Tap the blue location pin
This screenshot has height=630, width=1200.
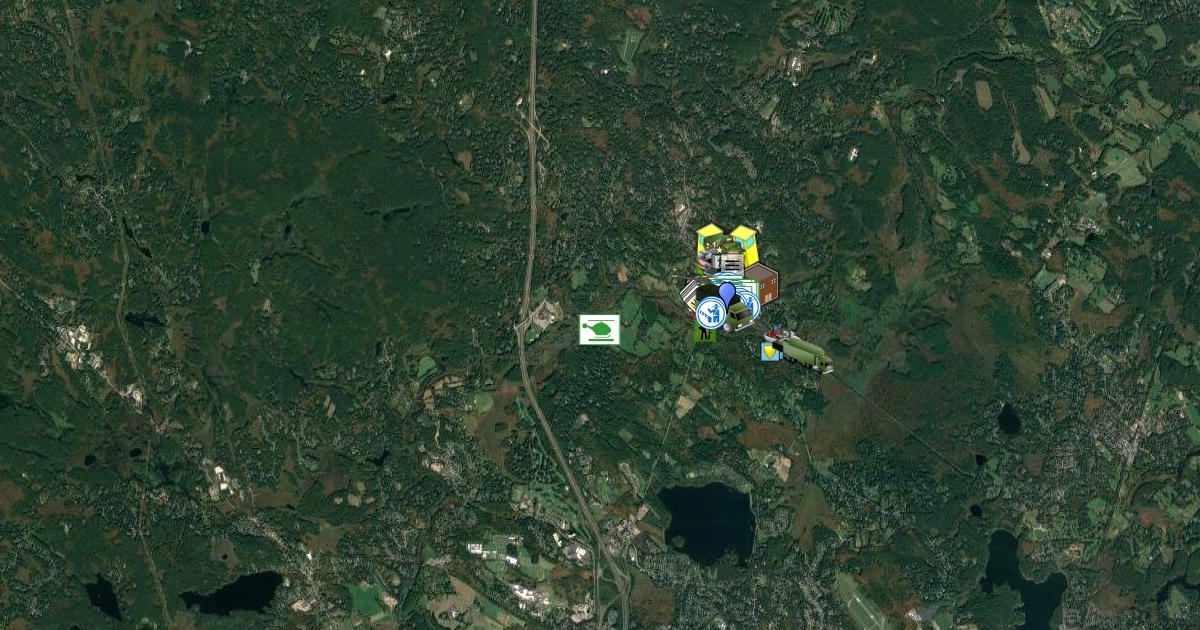[x=727, y=290]
